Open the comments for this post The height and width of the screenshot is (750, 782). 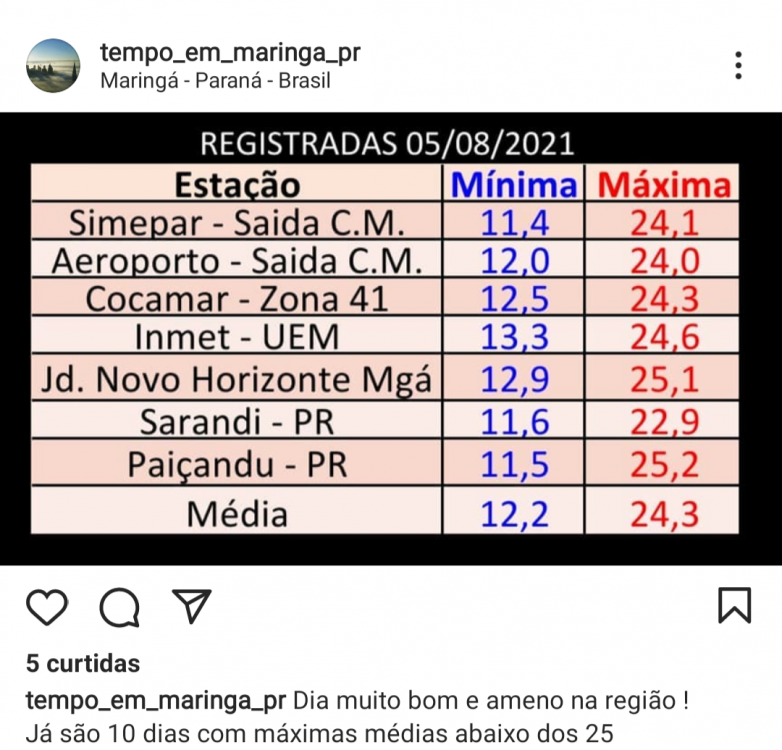click(x=119, y=607)
